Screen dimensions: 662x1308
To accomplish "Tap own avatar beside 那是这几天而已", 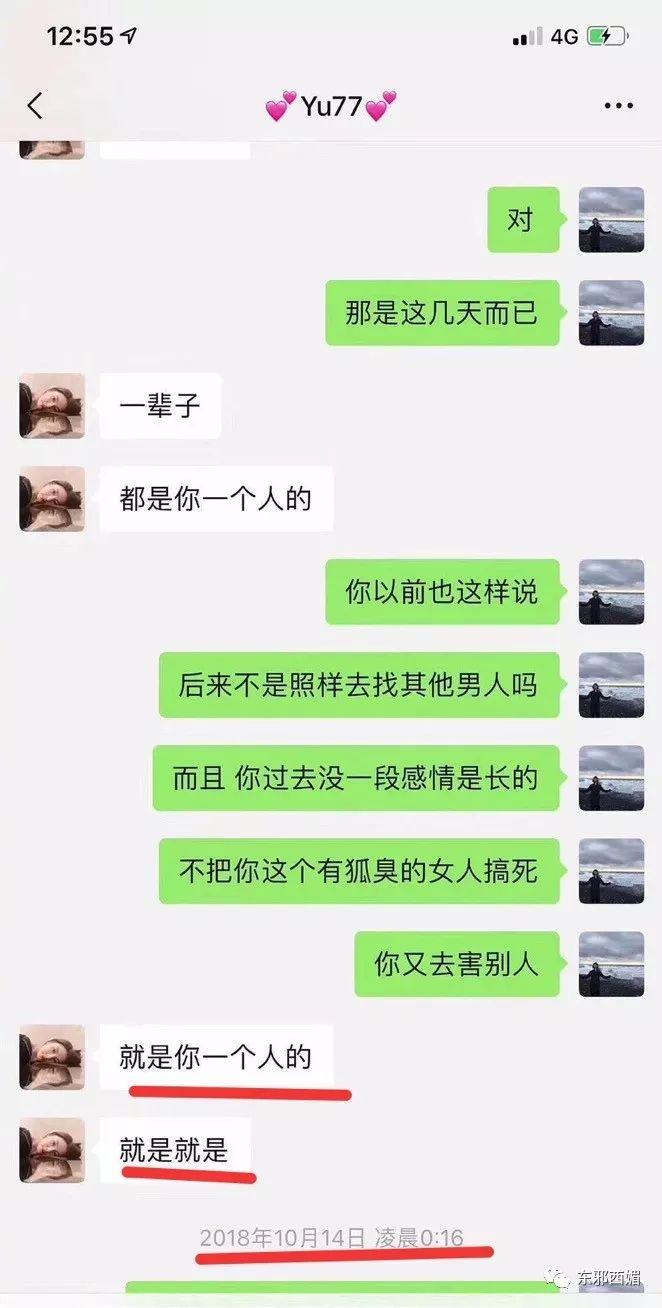I will 611,313.
